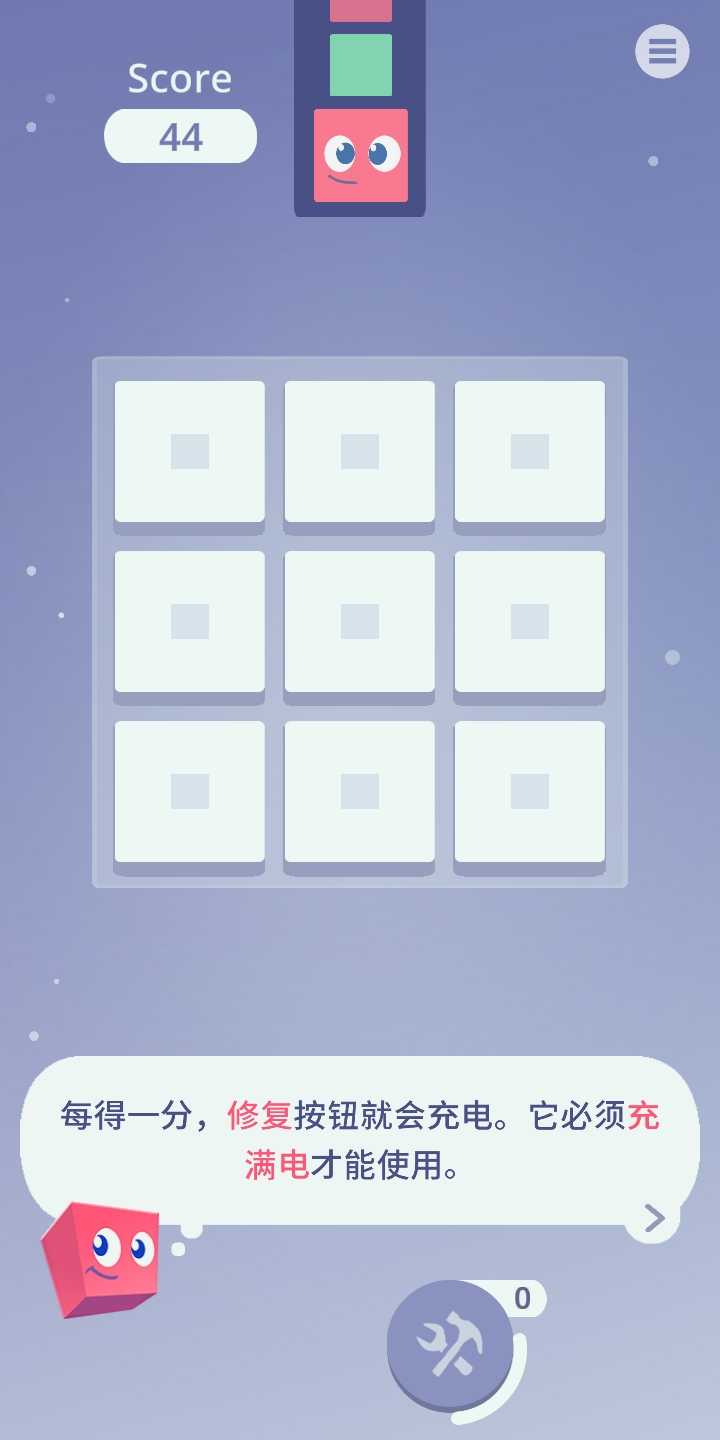The height and width of the screenshot is (1440, 720).
Task: Open the hamburger menu
Action: click(x=662, y=50)
